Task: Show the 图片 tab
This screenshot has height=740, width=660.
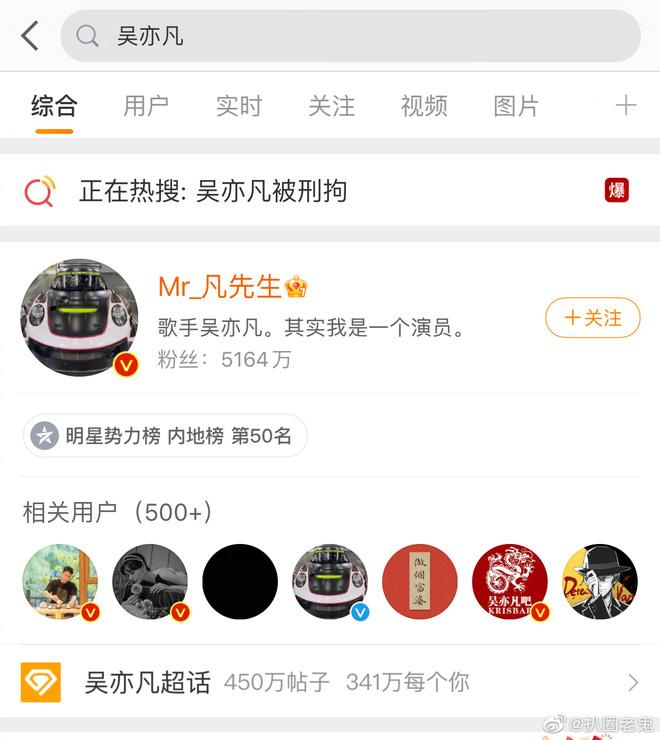Action: coord(516,106)
